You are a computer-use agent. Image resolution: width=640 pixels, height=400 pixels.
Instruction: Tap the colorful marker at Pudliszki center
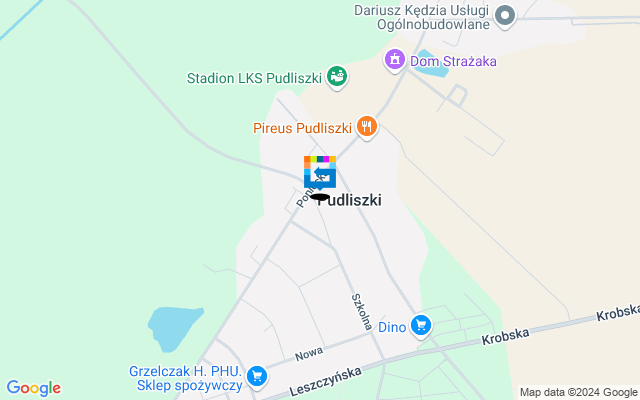click(320, 173)
